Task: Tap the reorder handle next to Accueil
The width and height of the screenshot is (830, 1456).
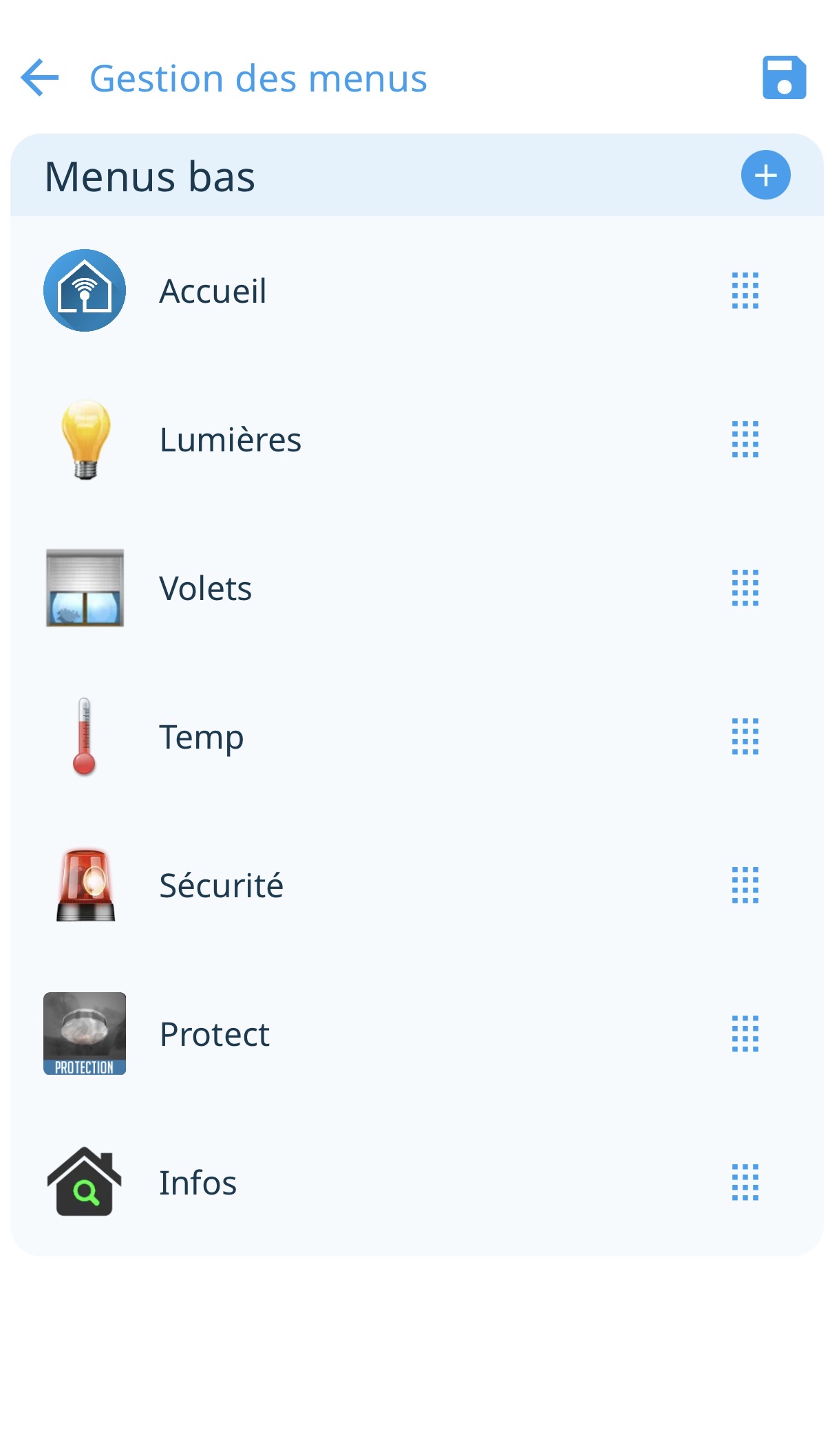Action: point(745,291)
